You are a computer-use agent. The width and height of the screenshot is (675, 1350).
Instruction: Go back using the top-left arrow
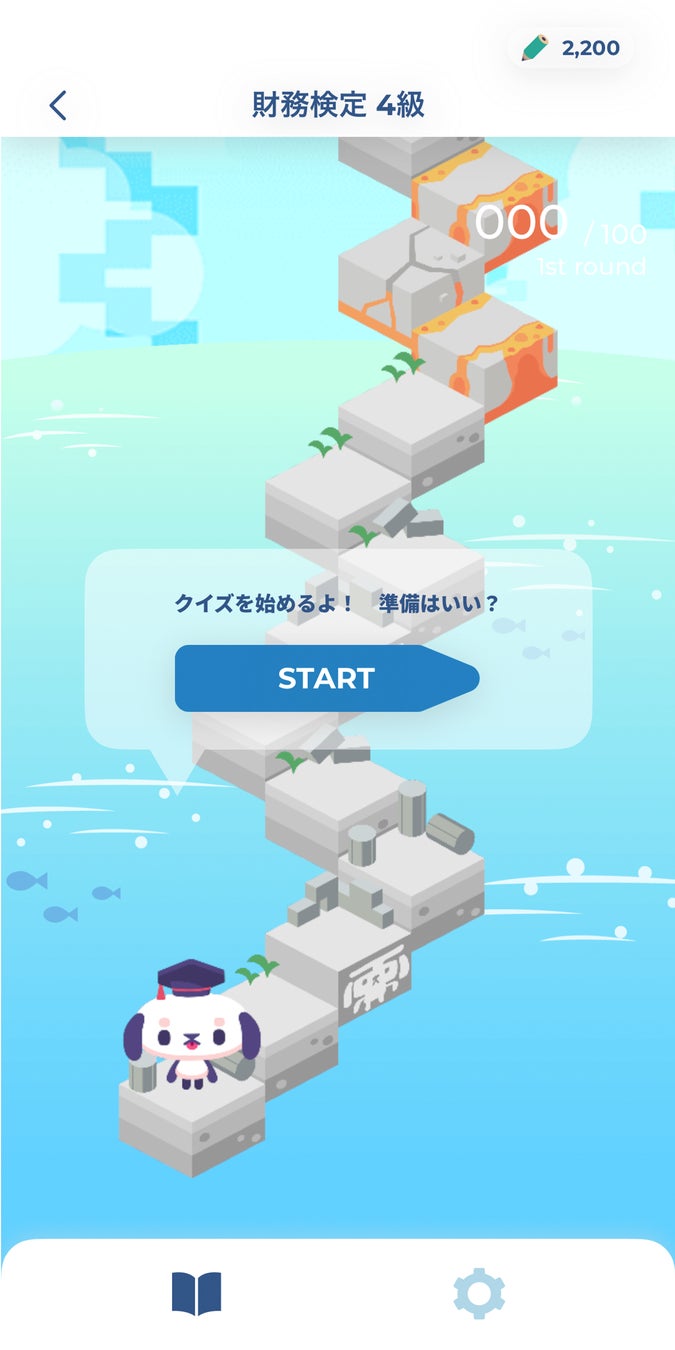click(58, 105)
